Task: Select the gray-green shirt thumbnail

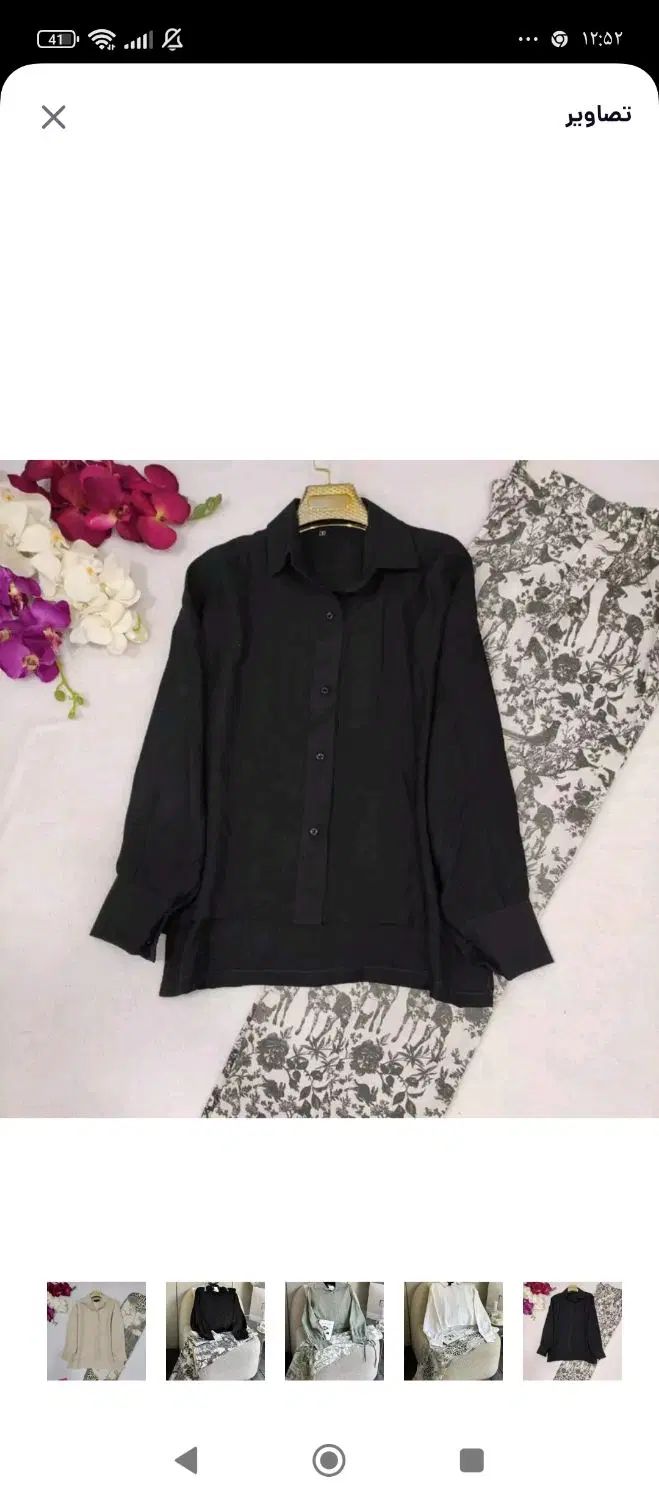Action: point(334,1331)
